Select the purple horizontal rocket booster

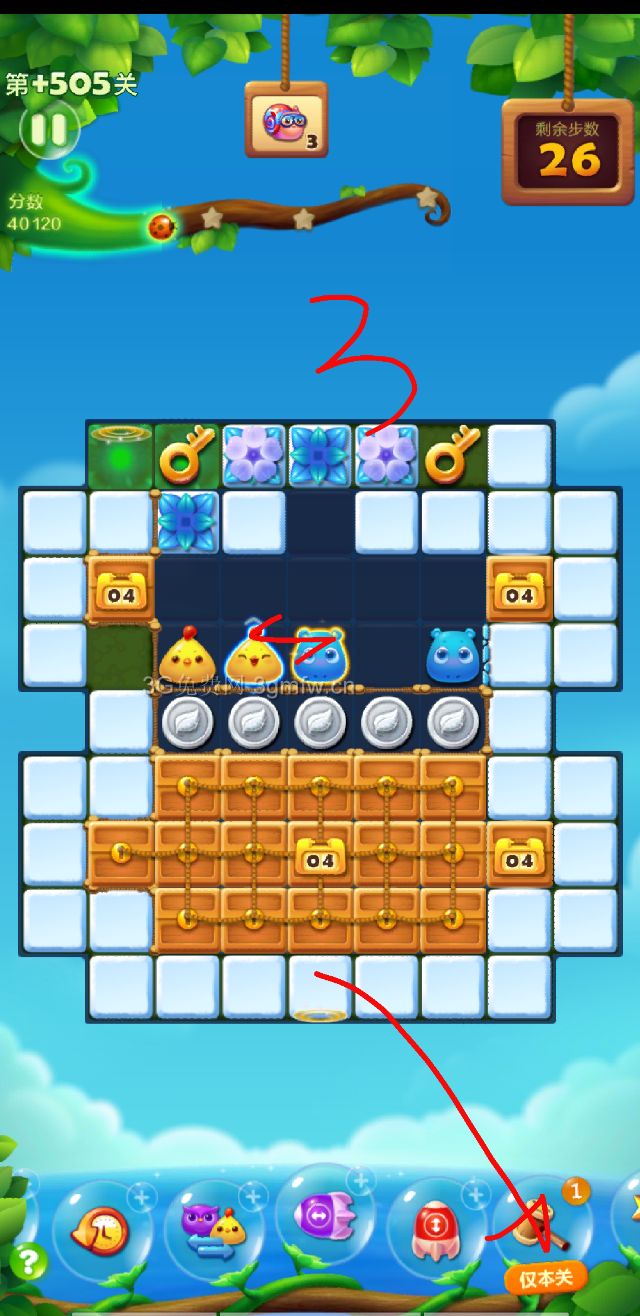(x=324, y=1215)
